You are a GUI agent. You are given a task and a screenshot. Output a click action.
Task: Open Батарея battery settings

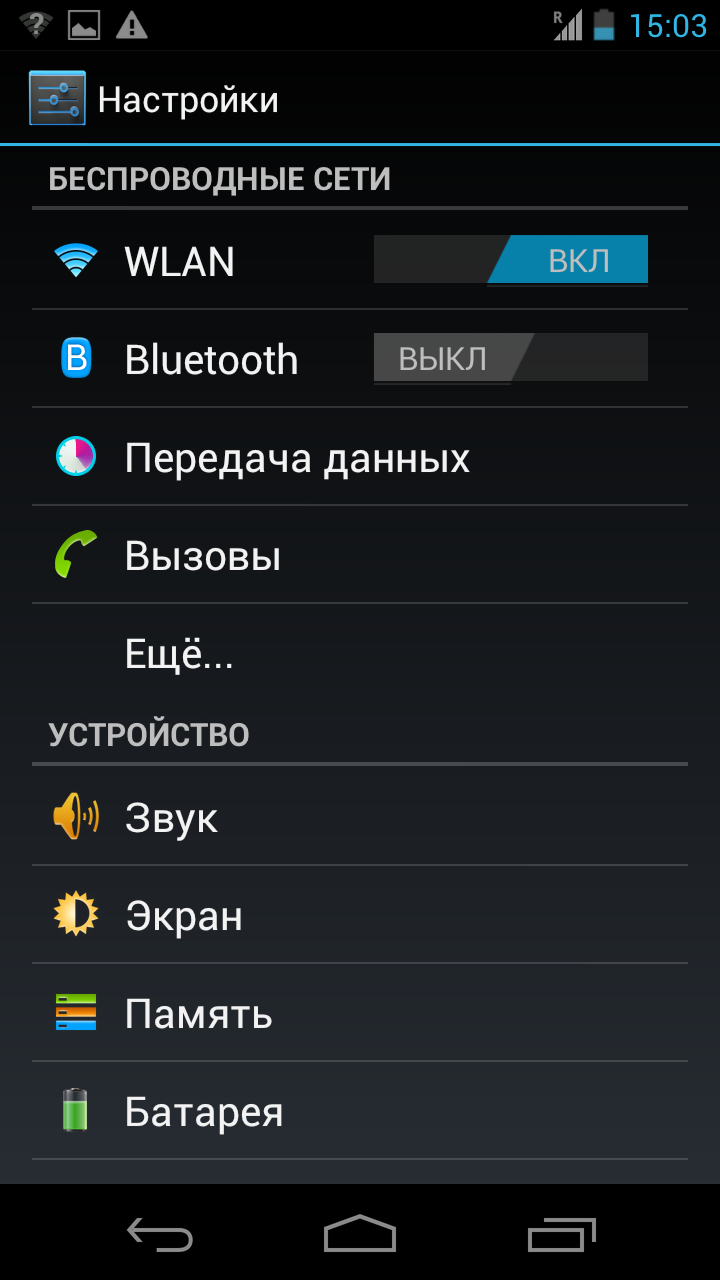[360, 1111]
